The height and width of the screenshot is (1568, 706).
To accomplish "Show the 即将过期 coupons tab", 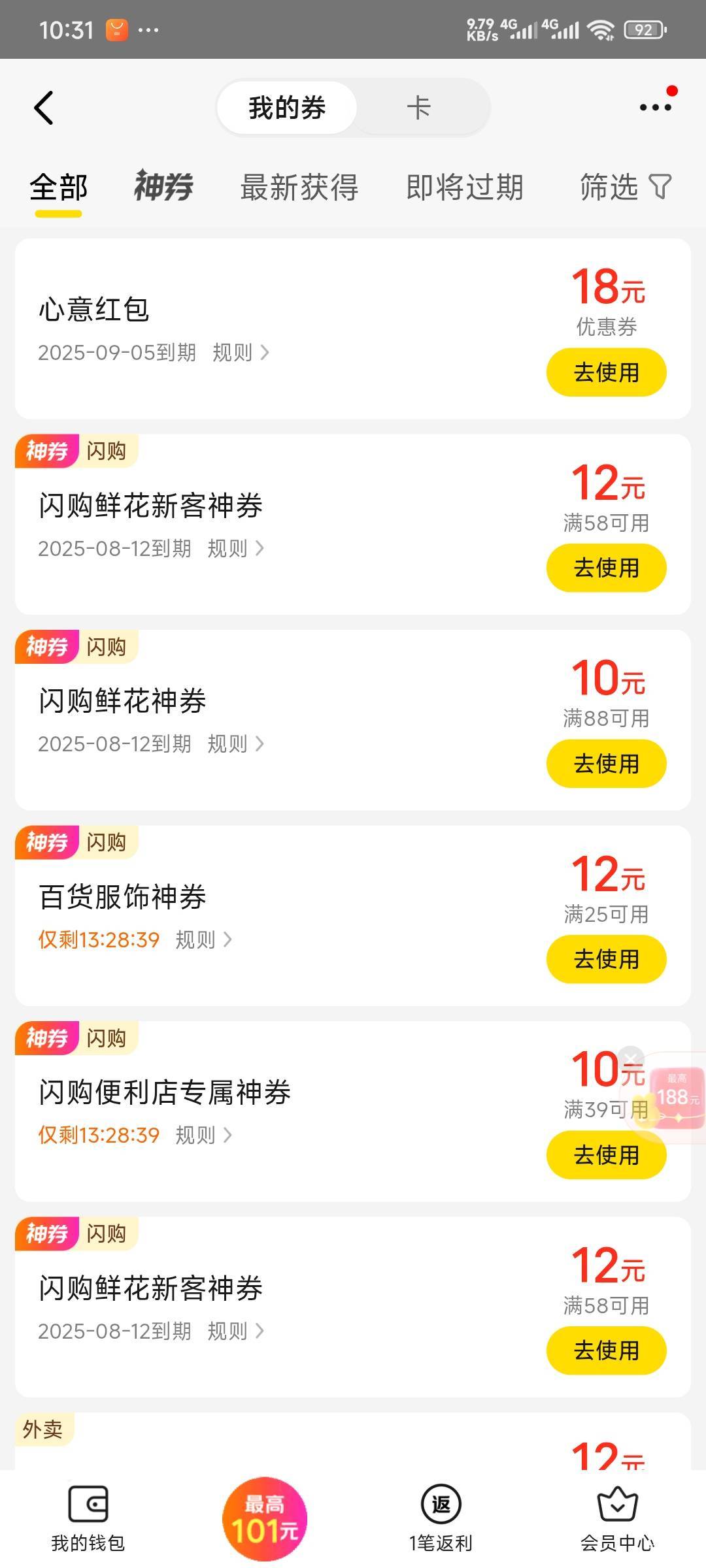I will click(x=465, y=188).
